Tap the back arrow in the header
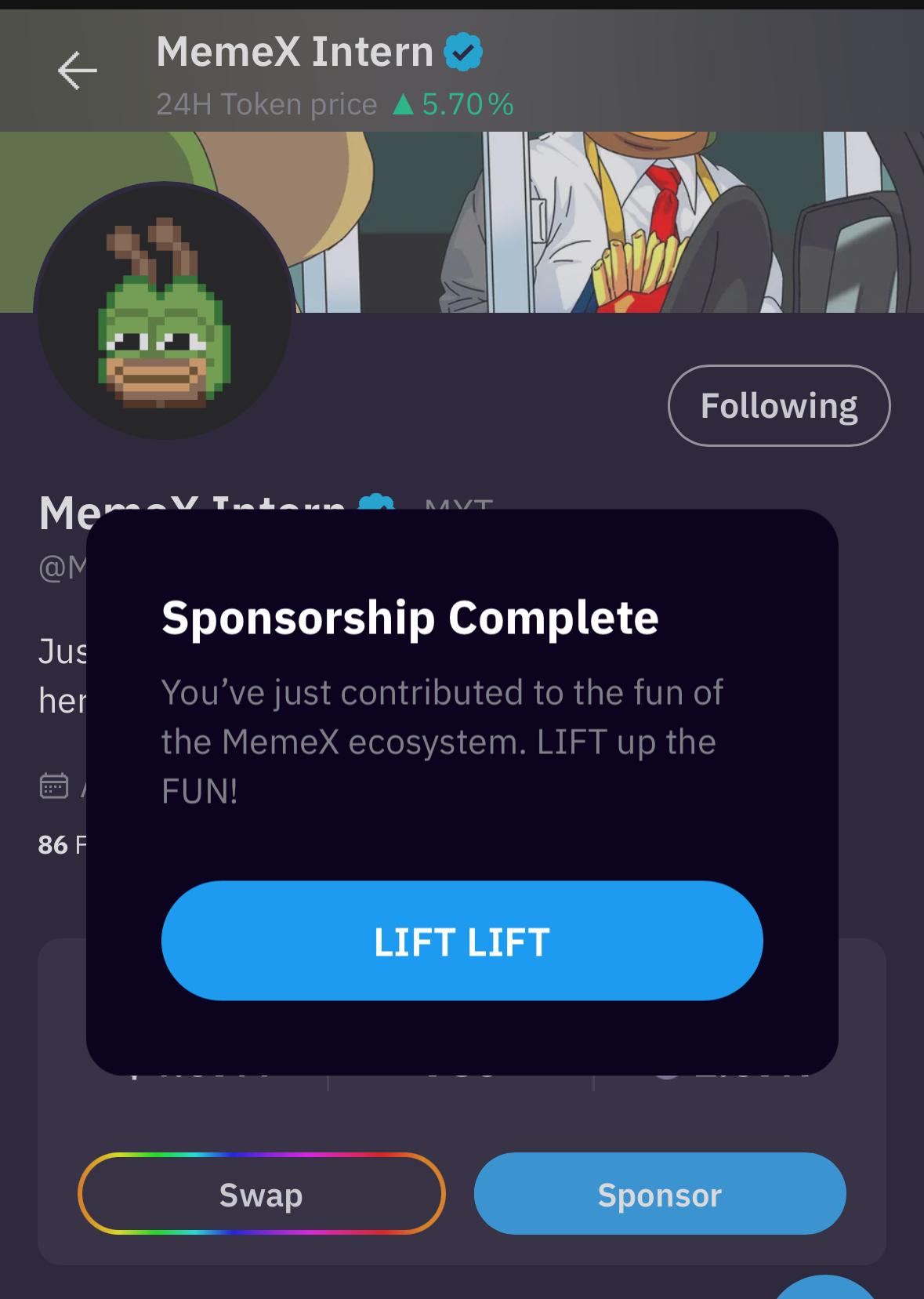Viewport: 924px width, 1299px height. [x=74, y=70]
